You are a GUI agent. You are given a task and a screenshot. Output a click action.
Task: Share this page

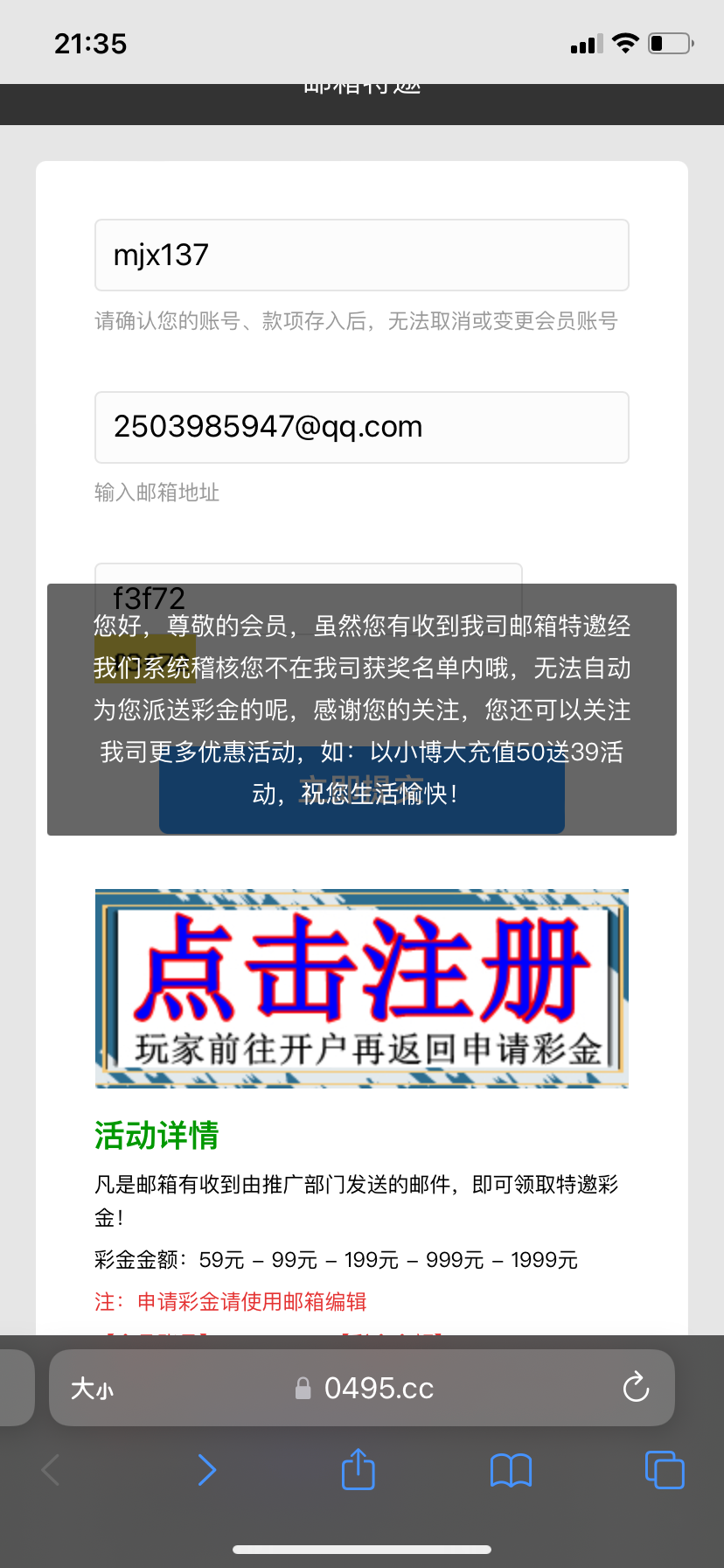coord(358,1470)
